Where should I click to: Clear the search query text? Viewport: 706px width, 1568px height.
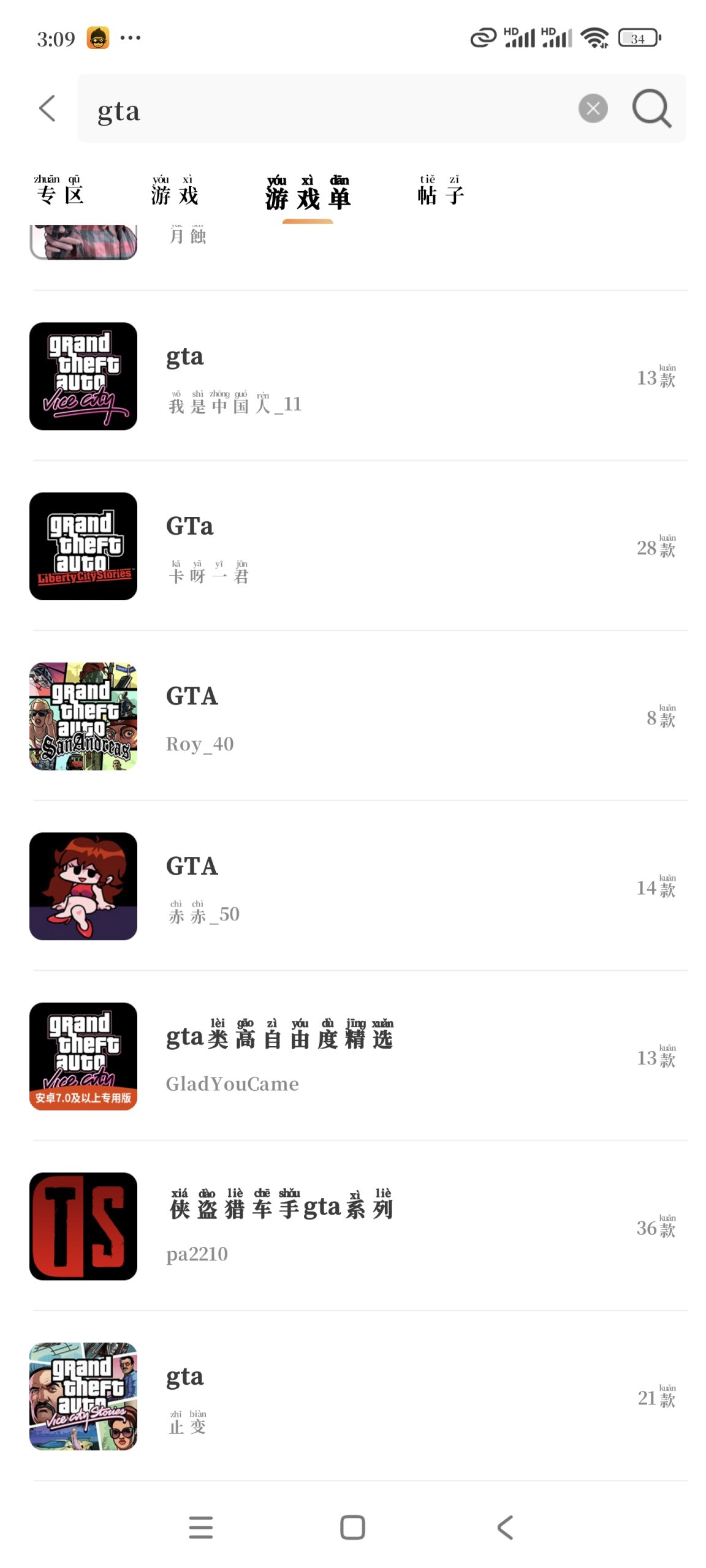(593, 109)
